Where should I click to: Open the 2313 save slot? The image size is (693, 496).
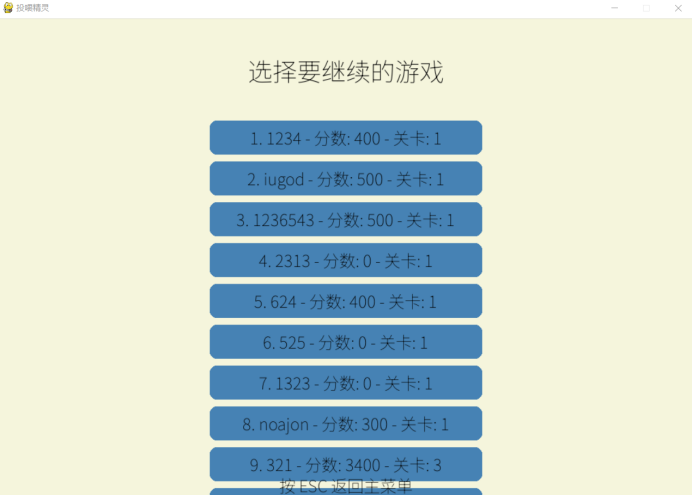(345, 261)
